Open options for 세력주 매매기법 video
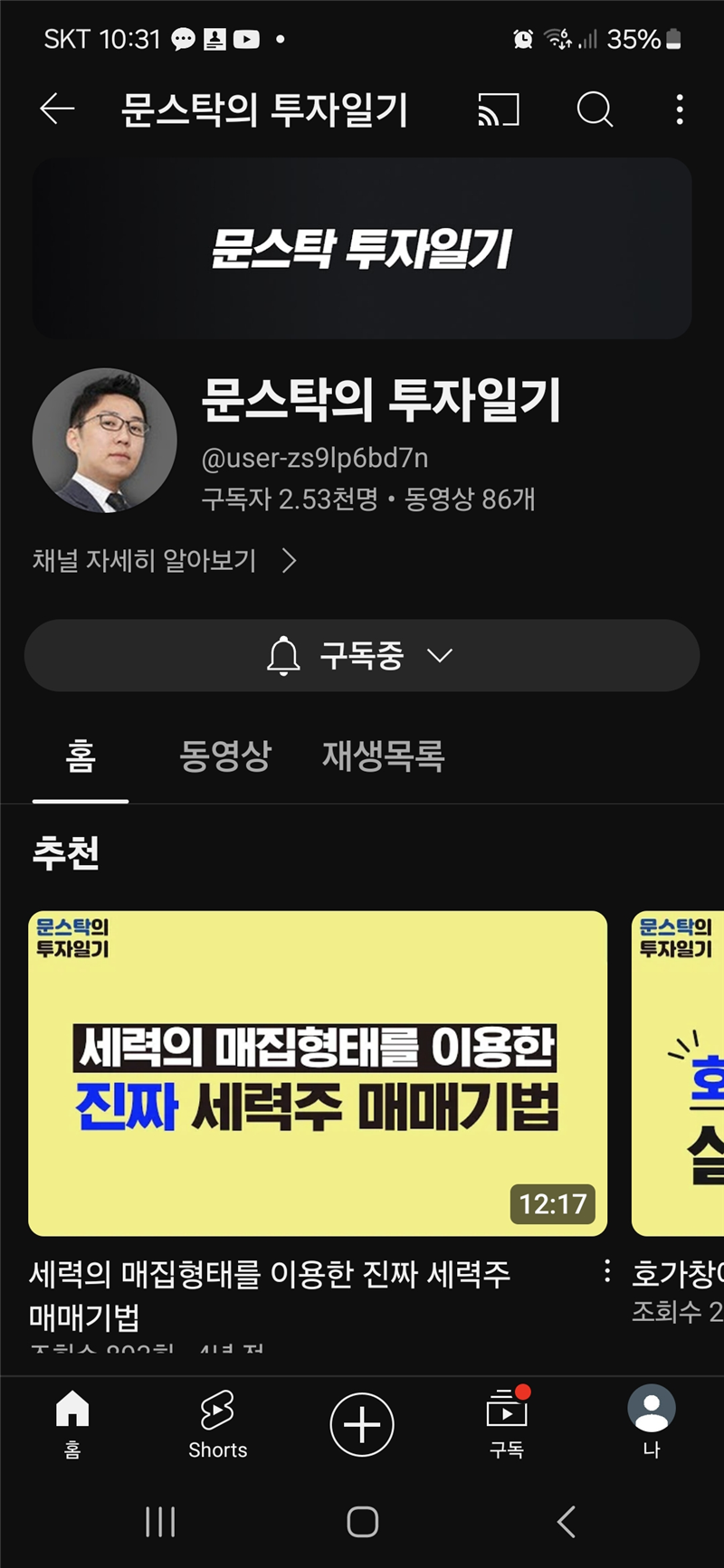This screenshot has height=1568, width=724. (606, 1271)
